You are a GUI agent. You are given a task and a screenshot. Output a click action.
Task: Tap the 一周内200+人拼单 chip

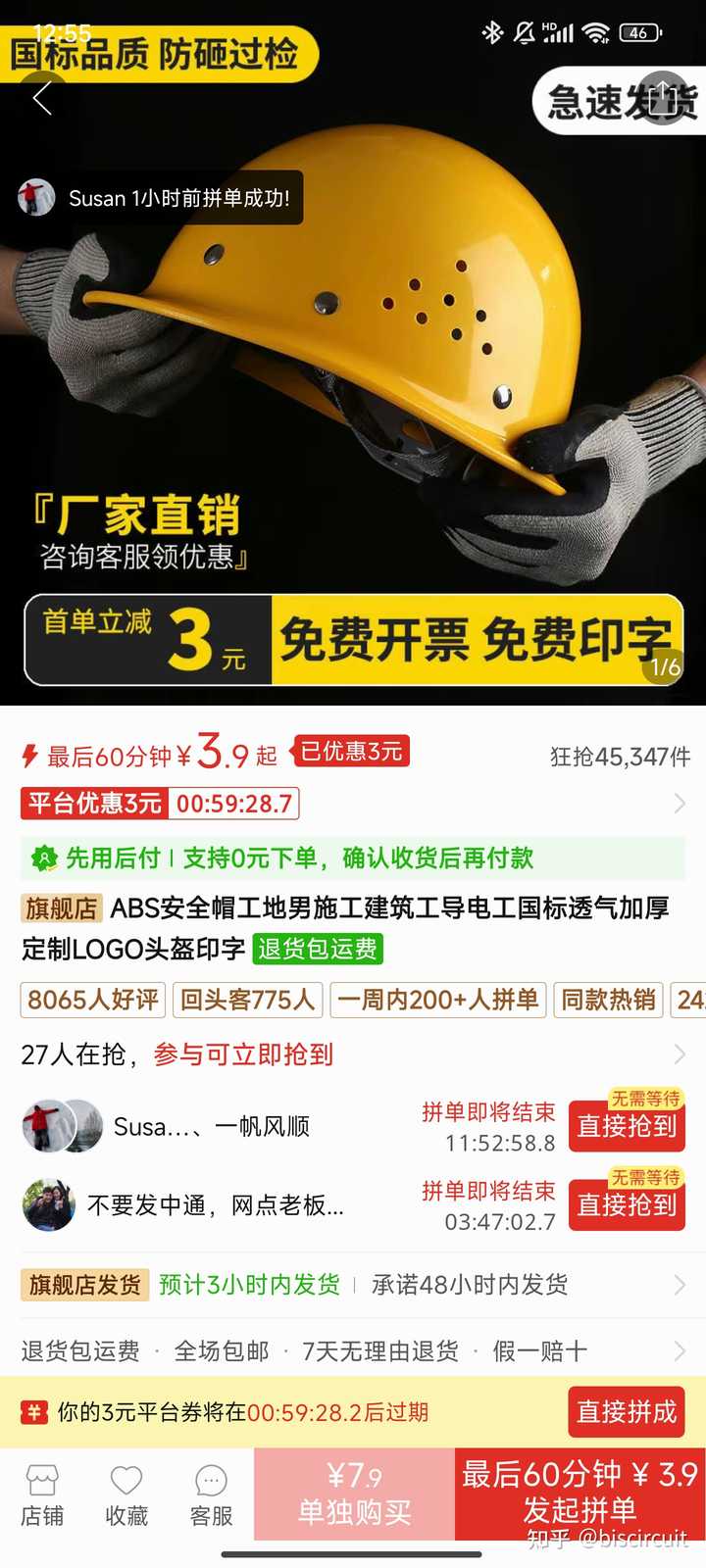[437, 1000]
